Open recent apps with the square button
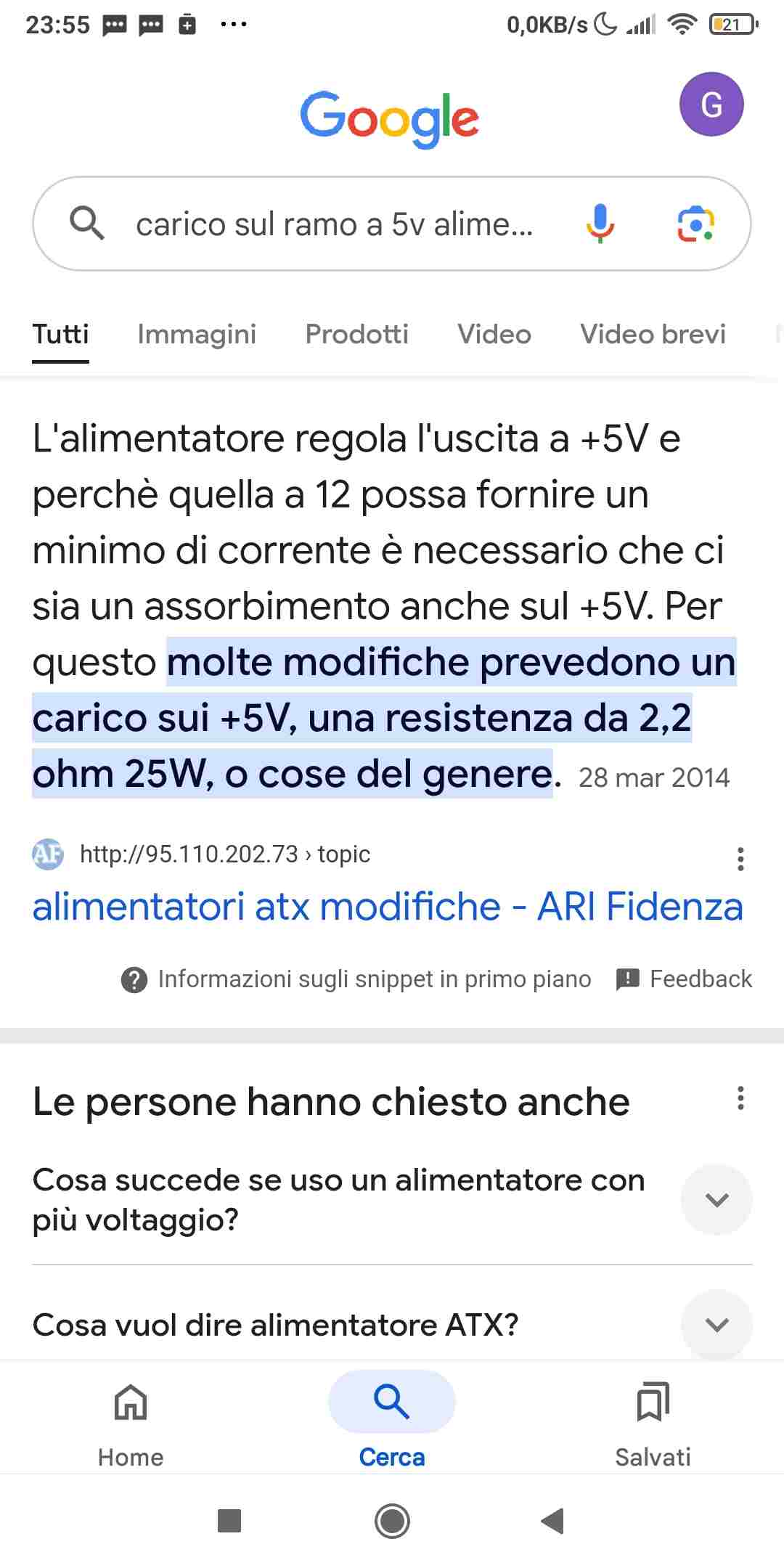The width and height of the screenshot is (784, 1568). coord(229,1521)
